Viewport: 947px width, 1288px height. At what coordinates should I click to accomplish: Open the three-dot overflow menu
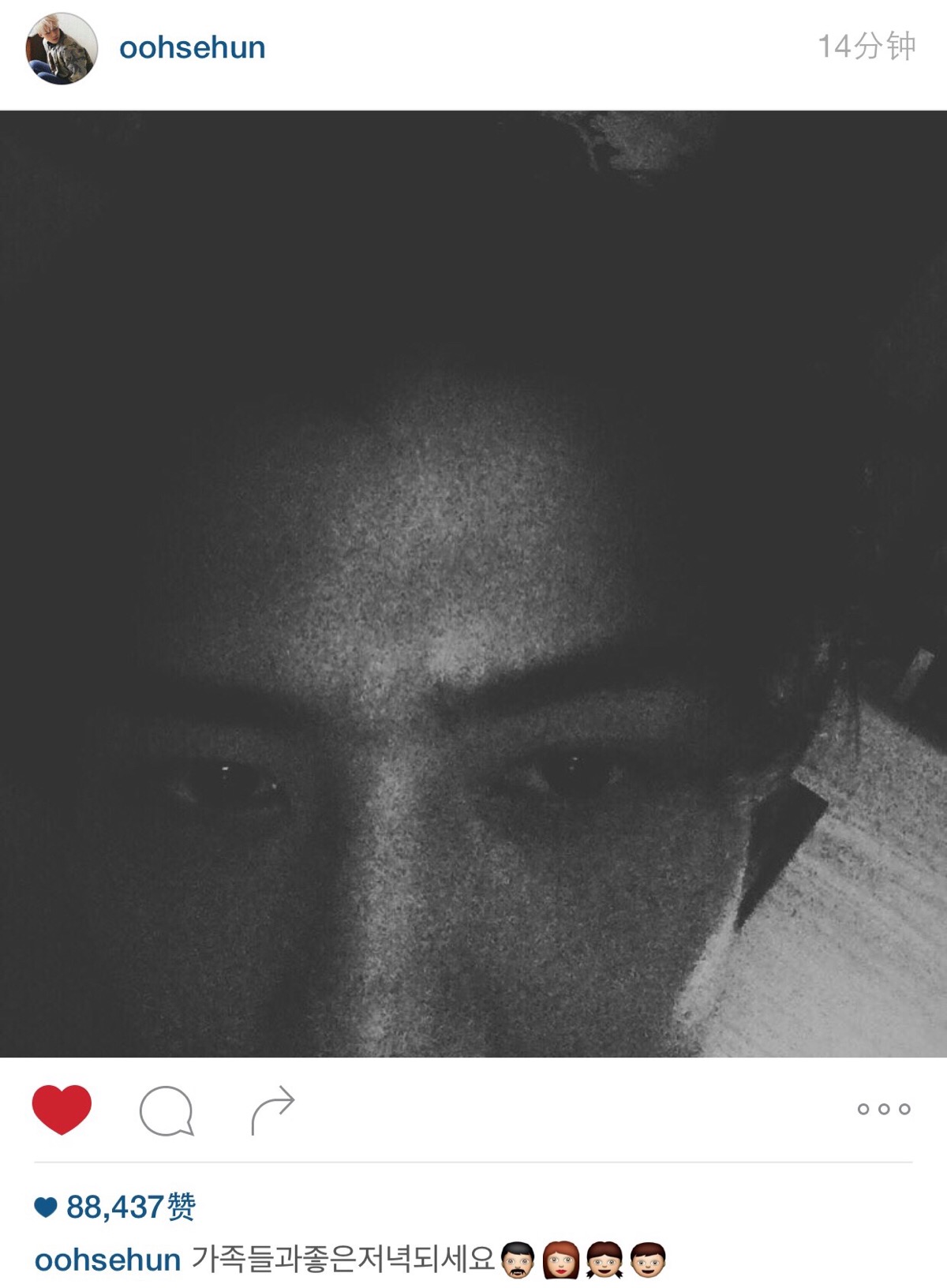click(883, 1109)
